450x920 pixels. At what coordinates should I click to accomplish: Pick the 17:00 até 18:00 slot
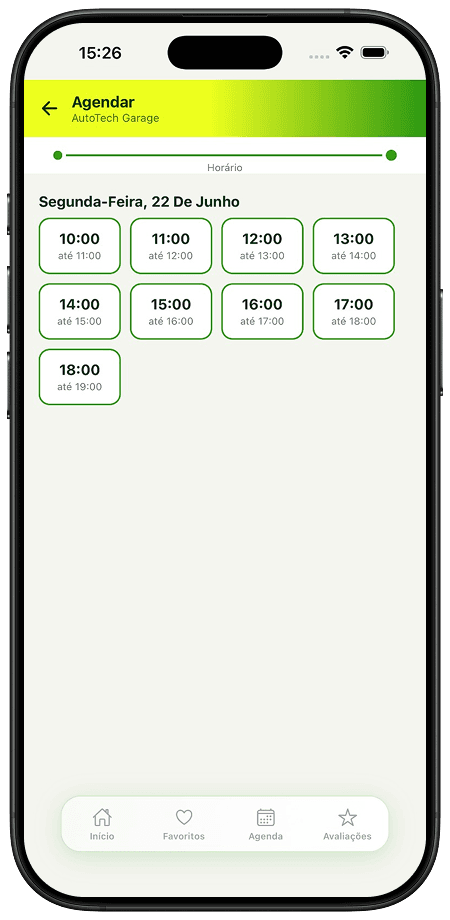[x=354, y=312]
